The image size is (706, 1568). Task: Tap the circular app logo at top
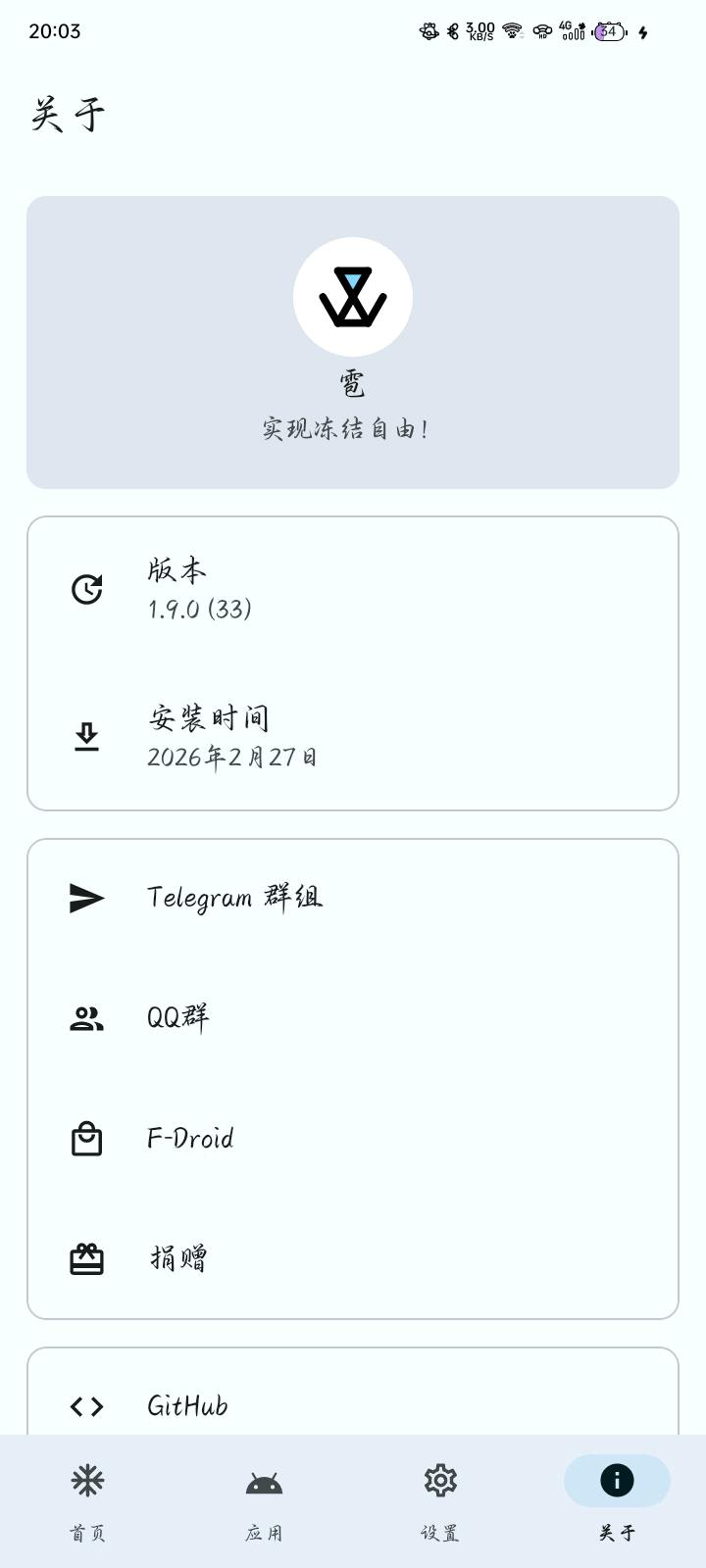(x=353, y=297)
